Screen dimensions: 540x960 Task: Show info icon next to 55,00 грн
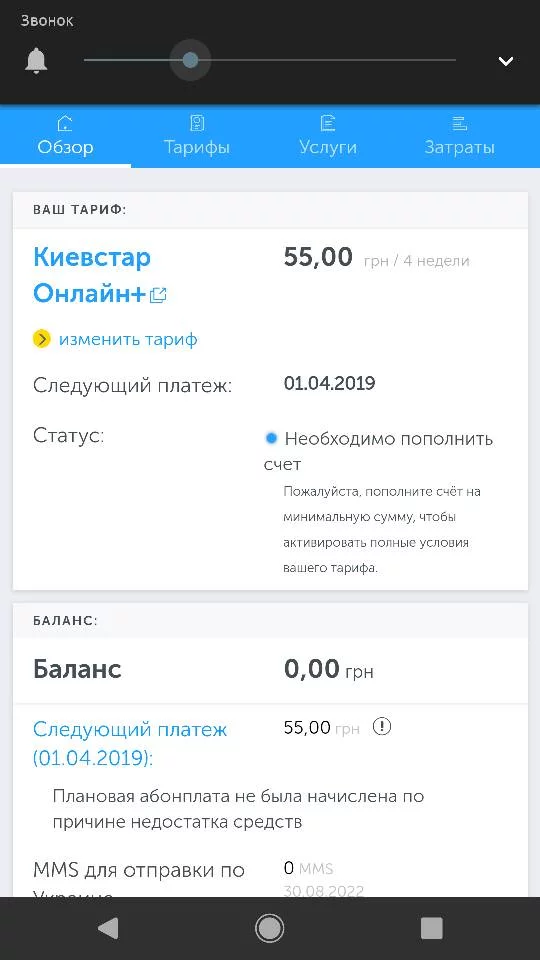click(382, 727)
